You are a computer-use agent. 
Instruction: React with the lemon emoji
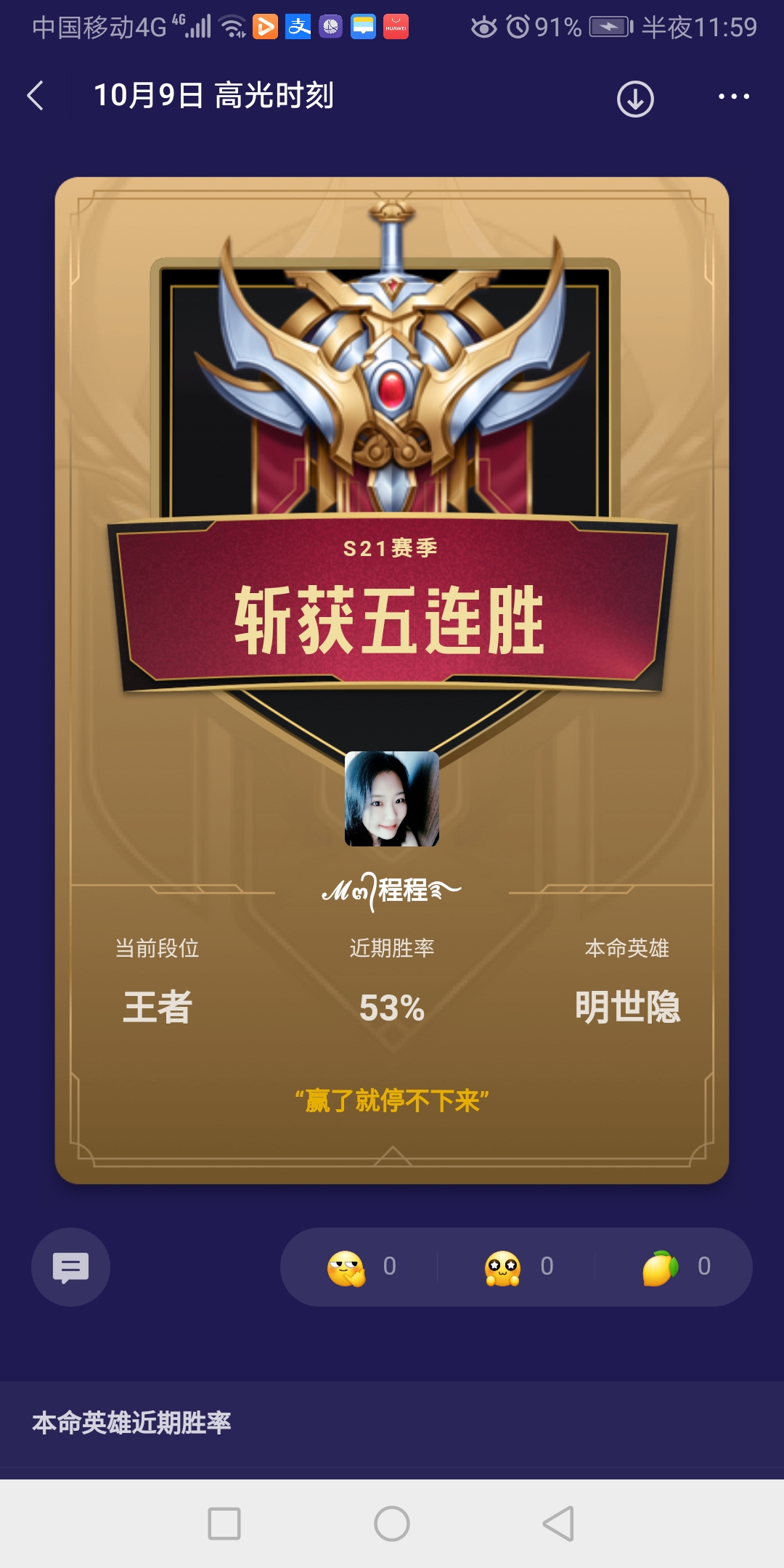660,1267
